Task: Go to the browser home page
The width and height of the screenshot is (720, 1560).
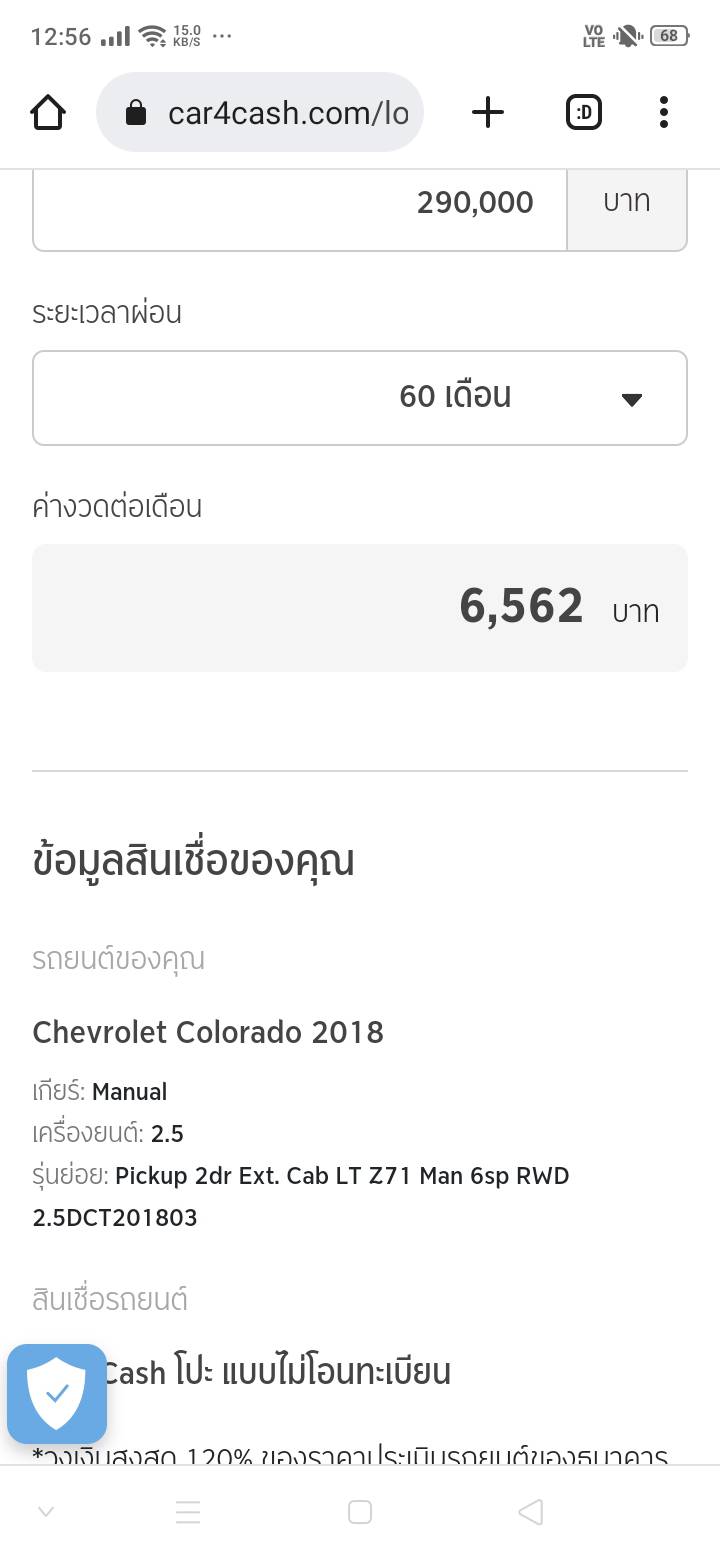Action: [x=48, y=113]
